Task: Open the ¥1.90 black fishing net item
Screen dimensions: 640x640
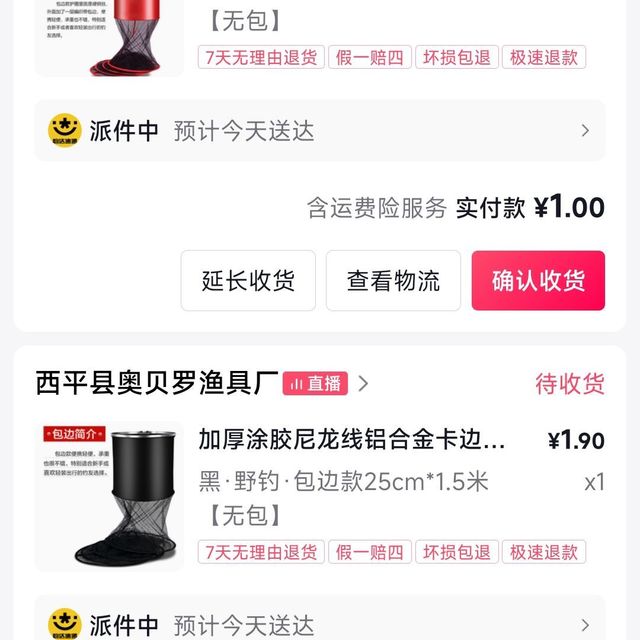Action: tap(351, 440)
